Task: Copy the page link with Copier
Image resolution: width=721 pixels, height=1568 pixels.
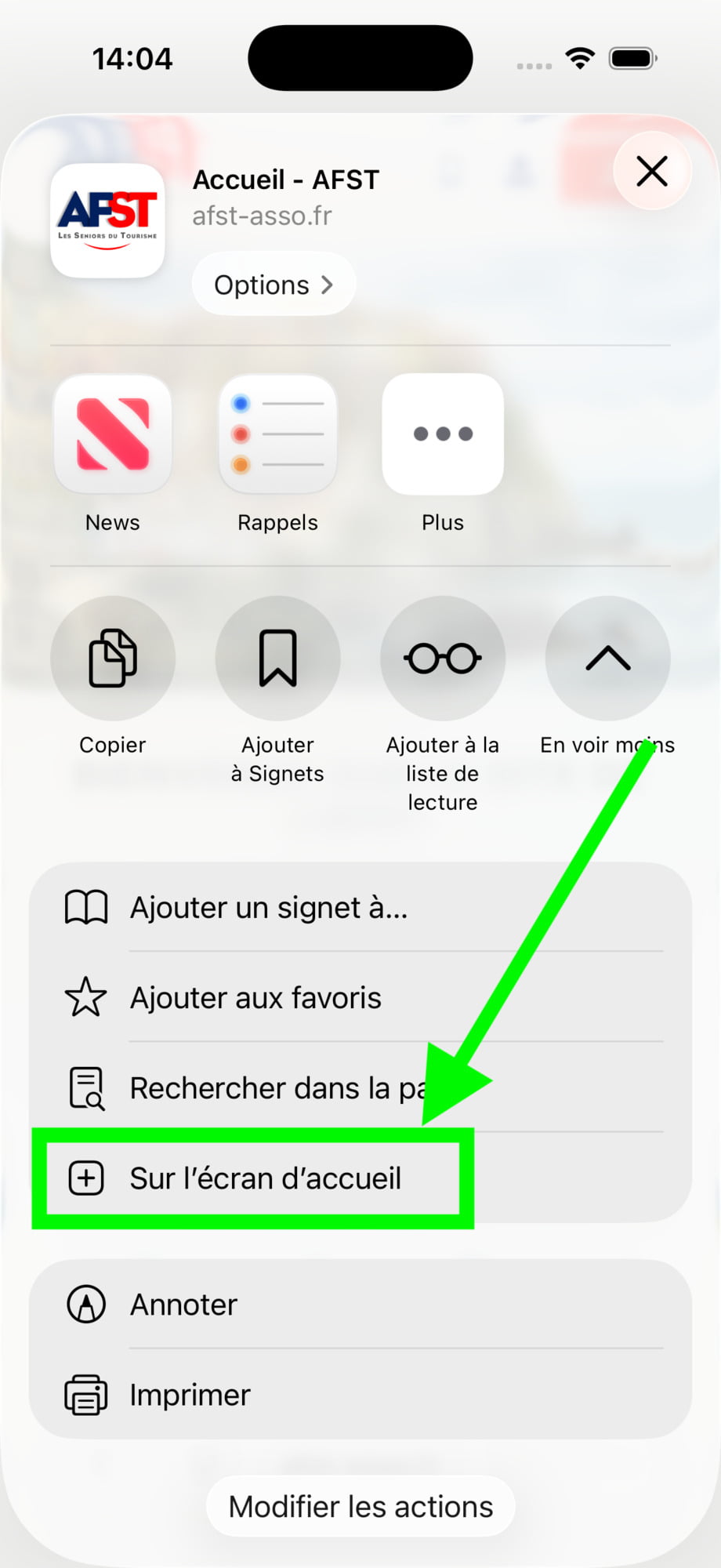Action: [113, 659]
